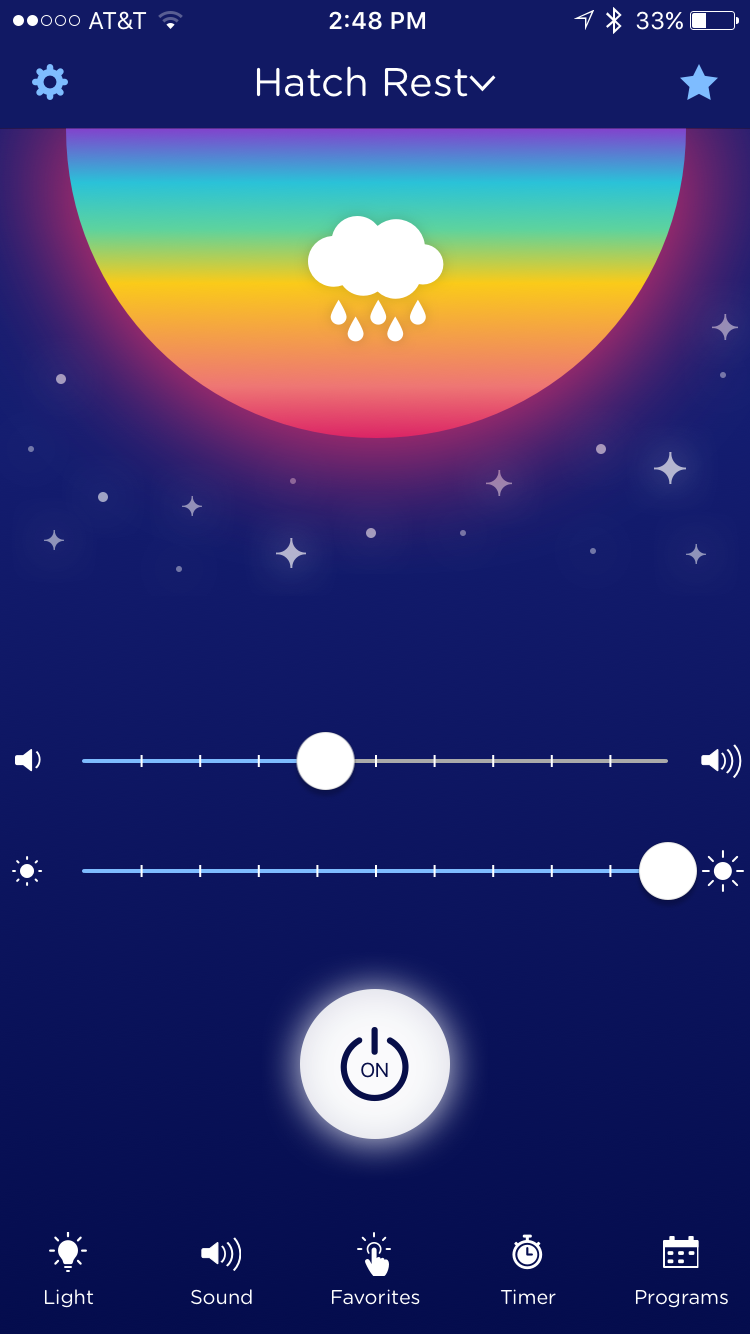750x1334 pixels.
Task: Switch to the Light tab
Action: (68, 1269)
